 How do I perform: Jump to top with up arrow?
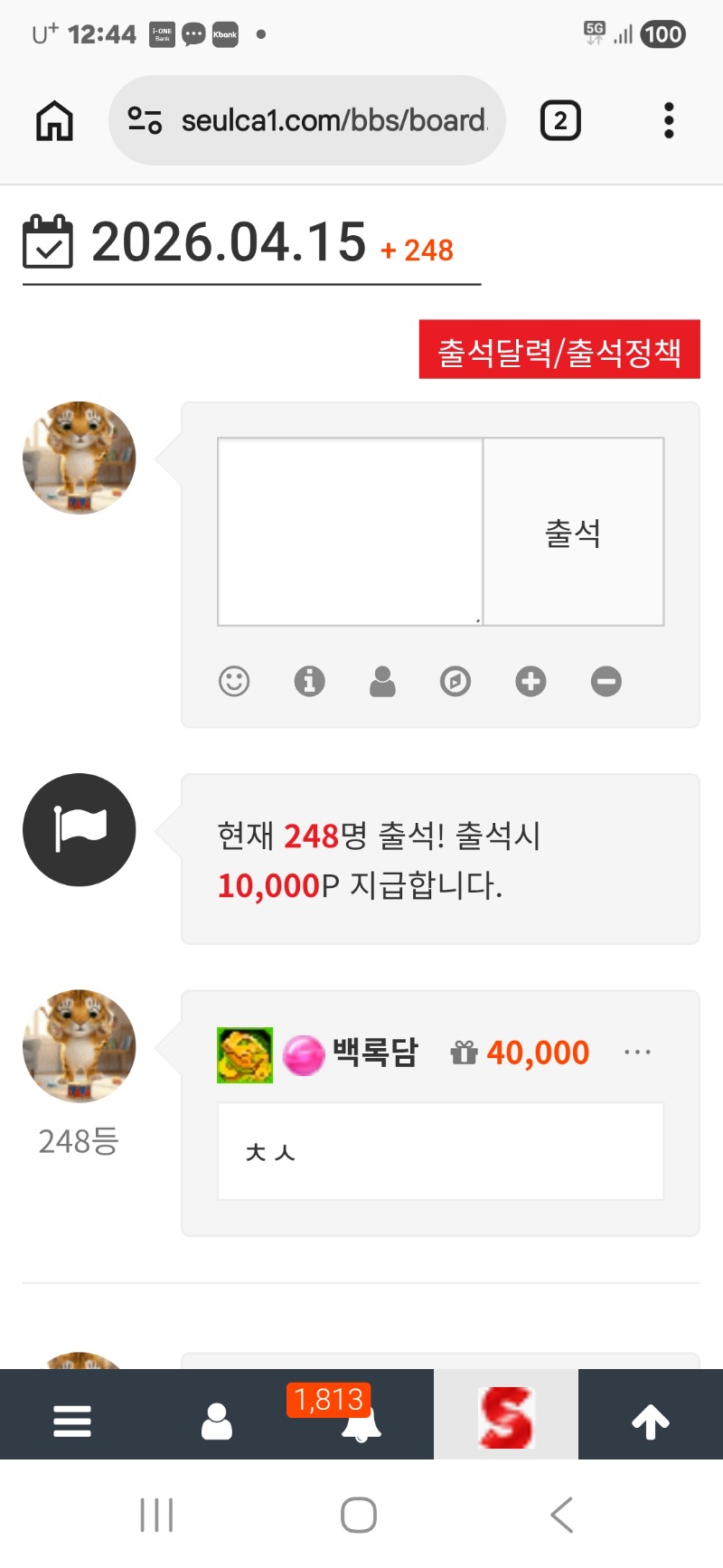tap(651, 1421)
